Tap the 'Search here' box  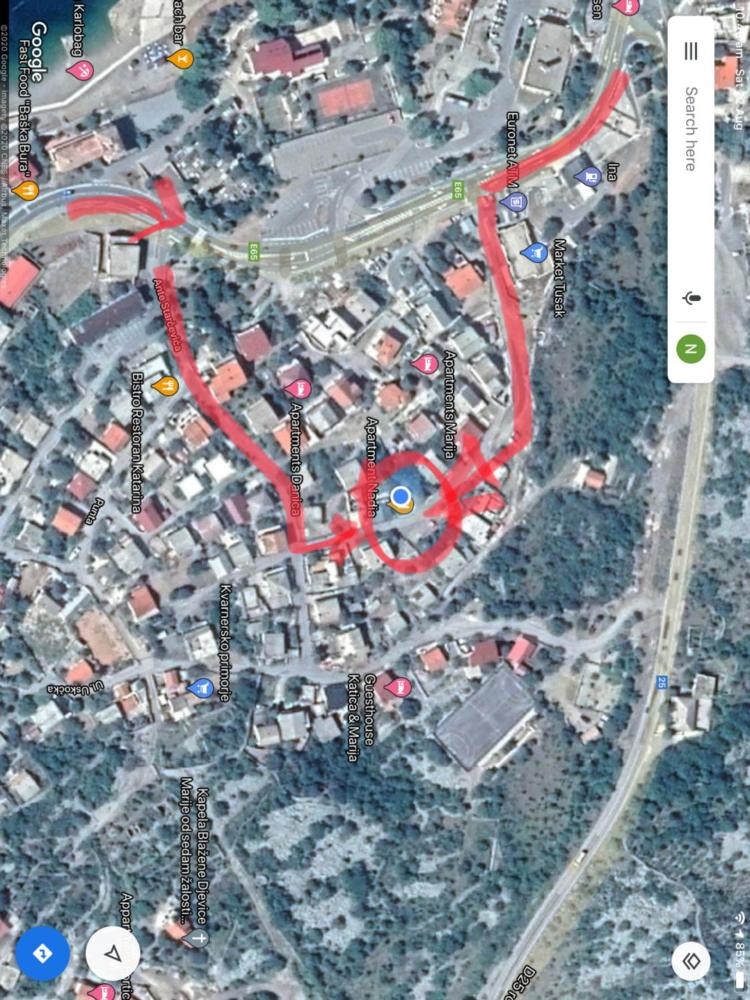690,140
